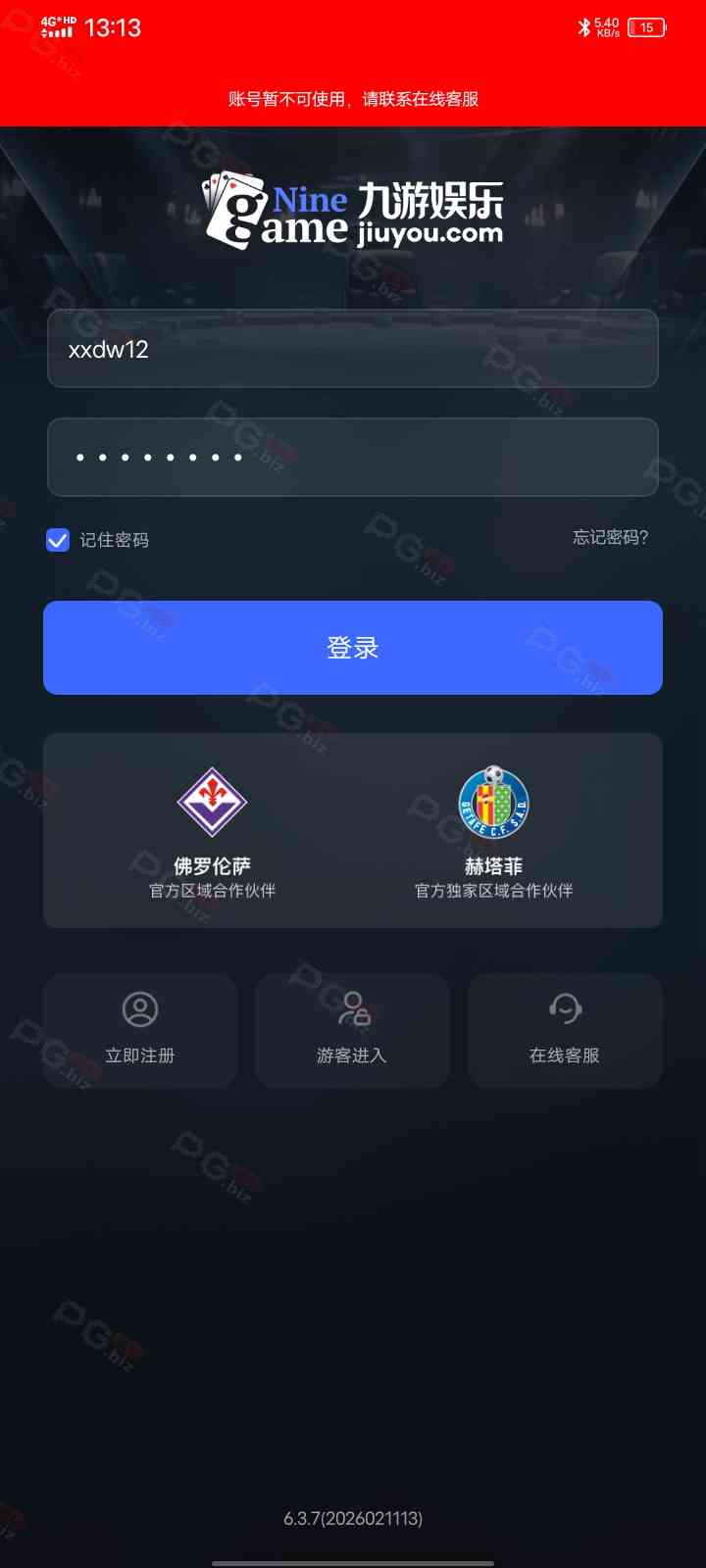Tap the username field containing xxdw12
706x1568 pixels.
[353, 349]
